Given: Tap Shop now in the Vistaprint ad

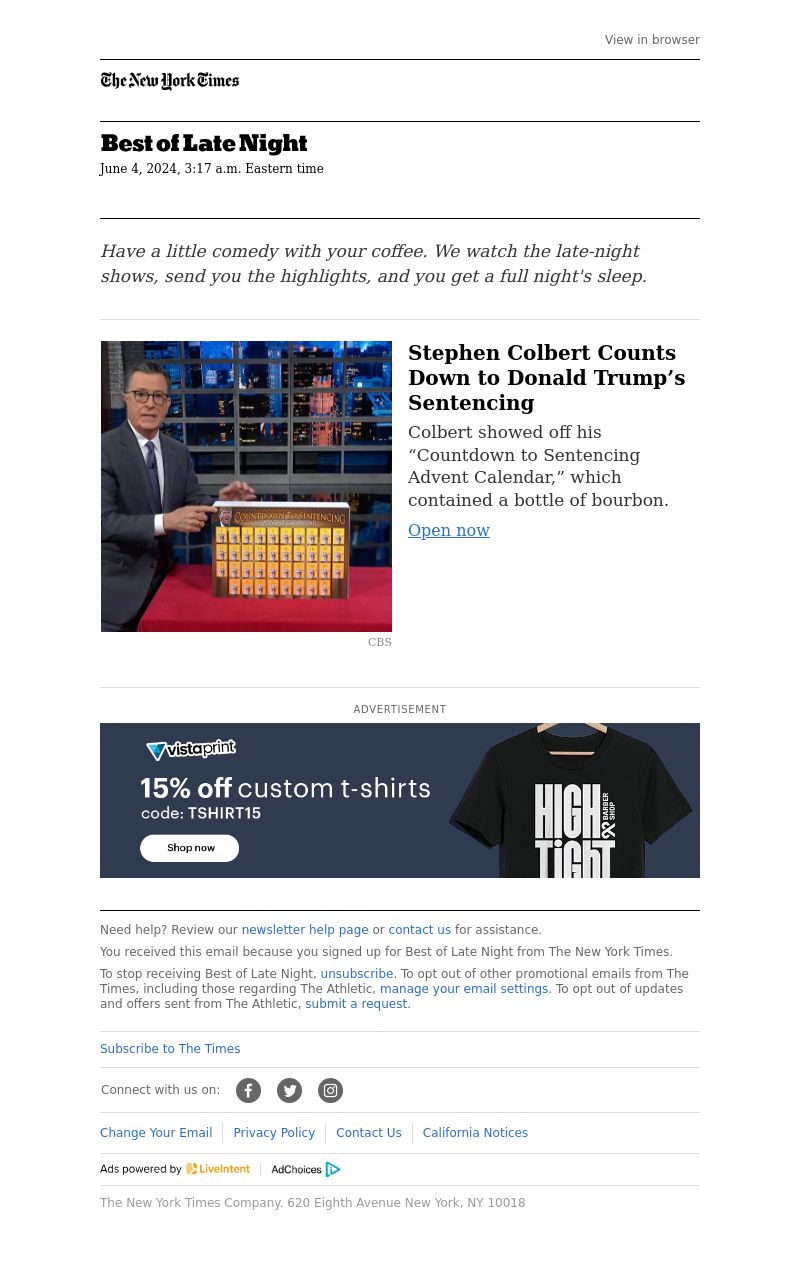Looking at the screenshot, I should tap(190, 848).
